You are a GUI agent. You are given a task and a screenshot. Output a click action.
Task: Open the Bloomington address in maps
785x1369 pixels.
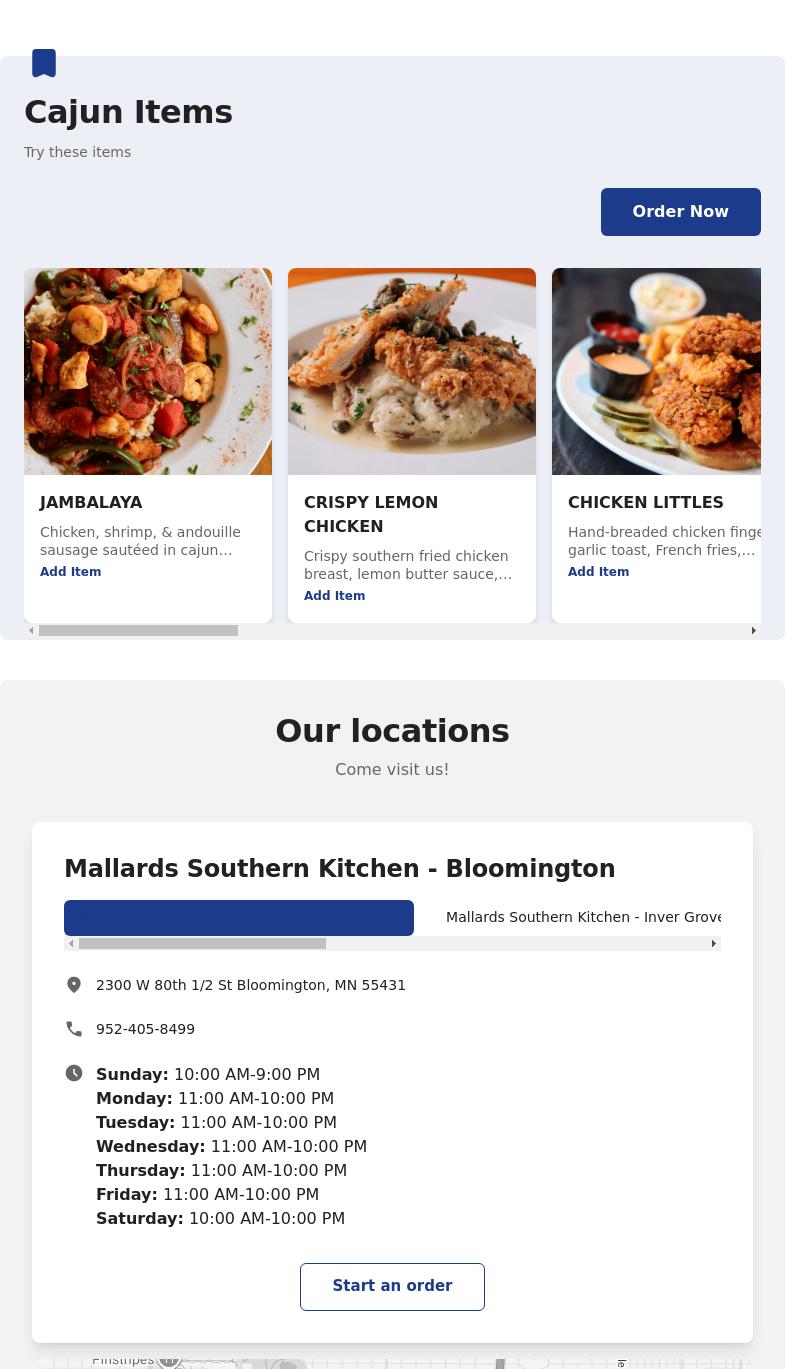pyautogui.click(x=251, y=985)
